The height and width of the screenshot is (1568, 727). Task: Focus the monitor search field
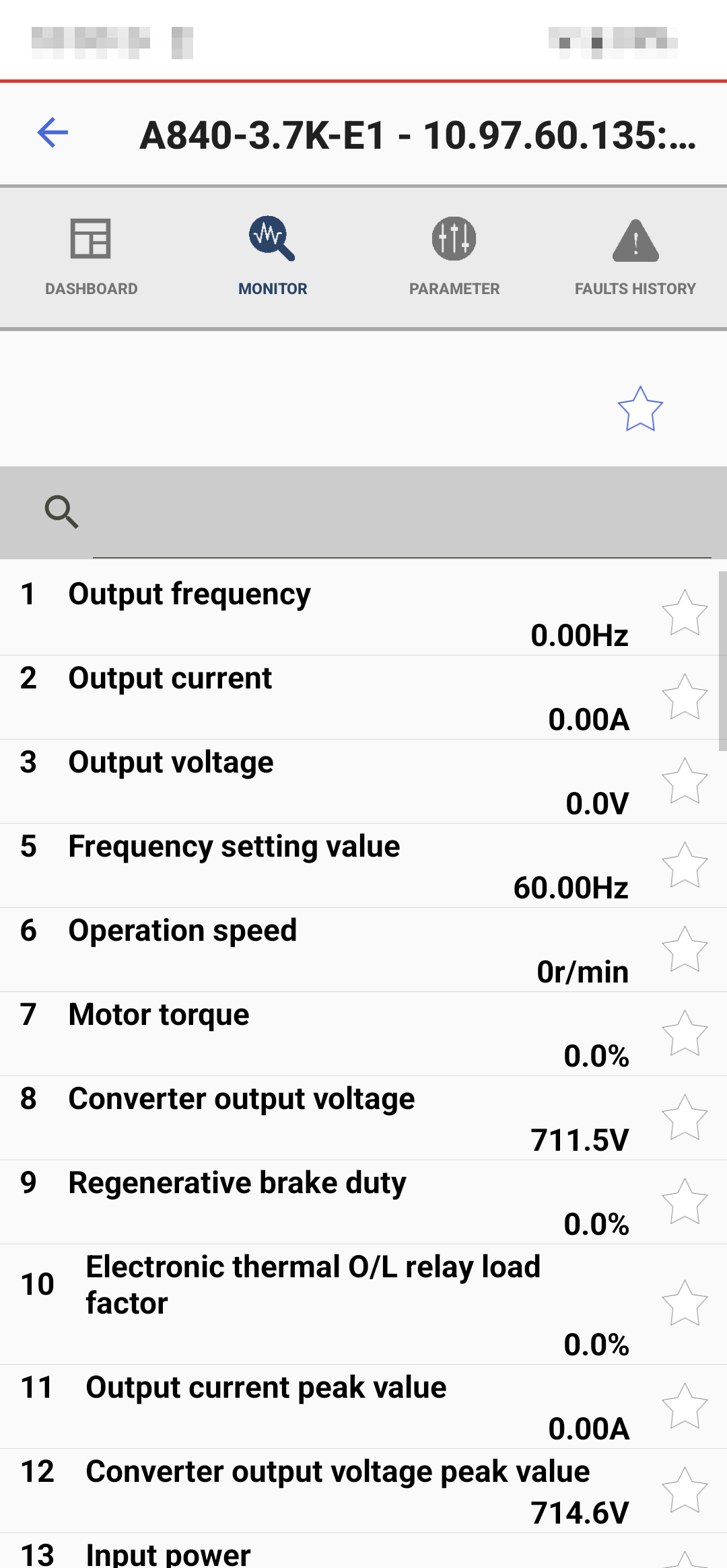401,513
